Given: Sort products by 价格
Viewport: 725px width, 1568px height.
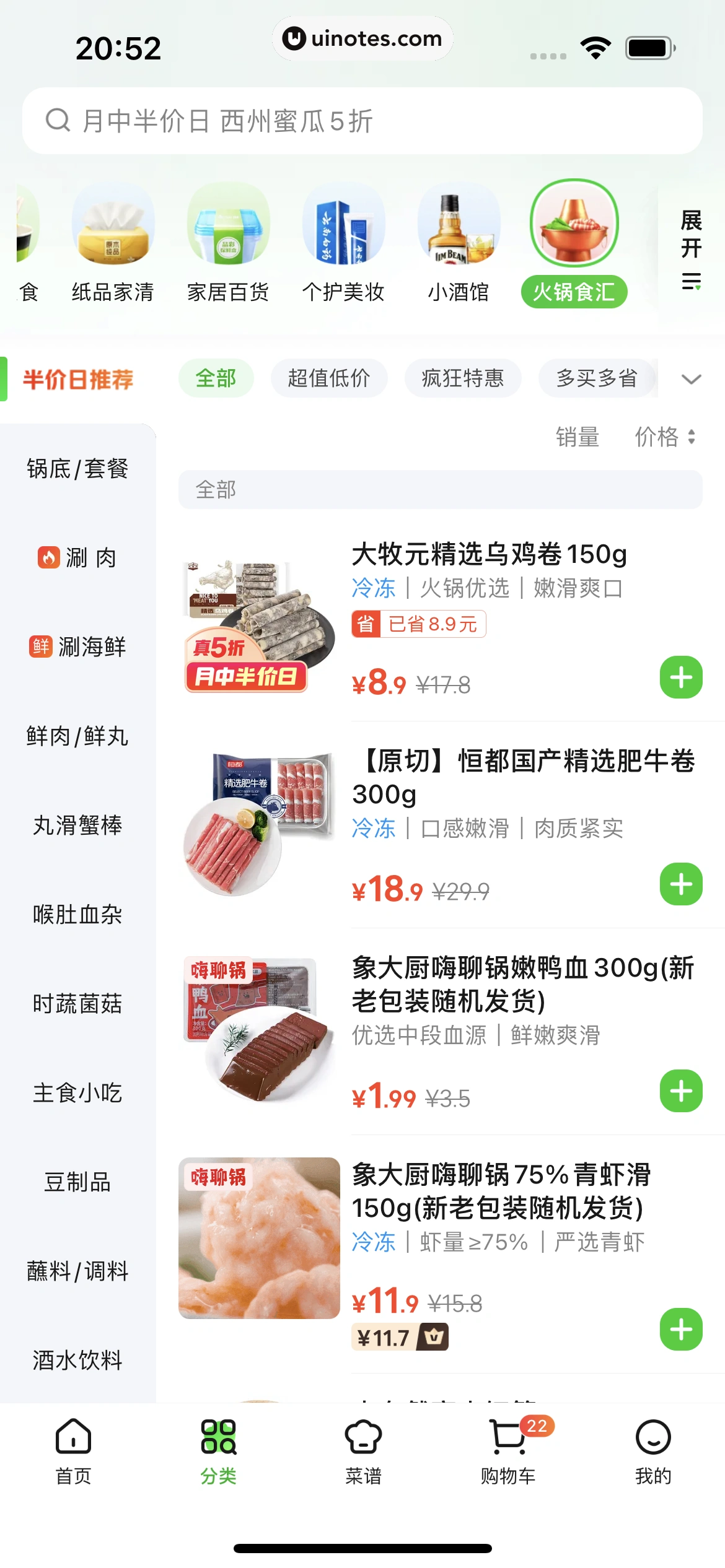Looking at the screenshot, I should 659,438.
